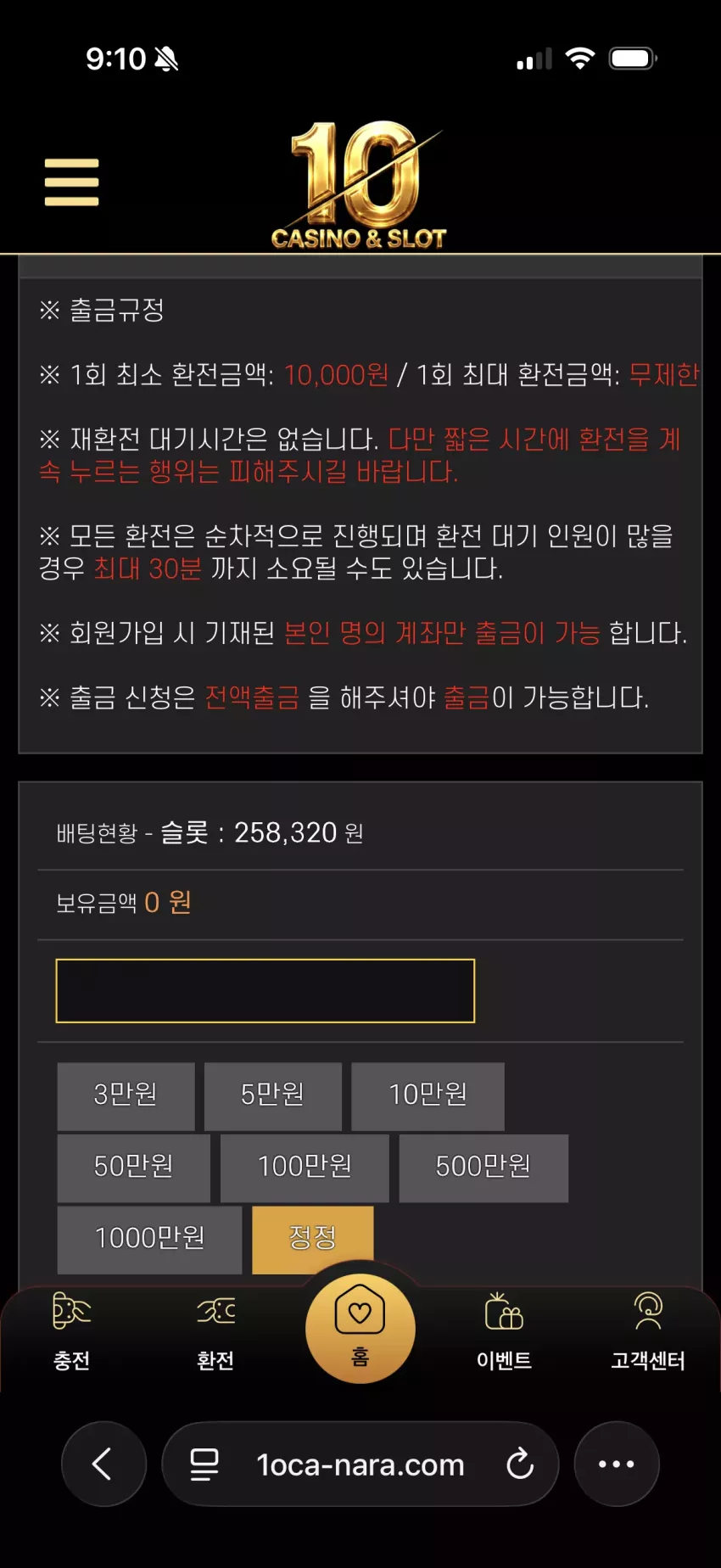Viewport: 721px width, 1568px height.
Task: Switch to the 환전 tab
Action: tap(215, 1330)
